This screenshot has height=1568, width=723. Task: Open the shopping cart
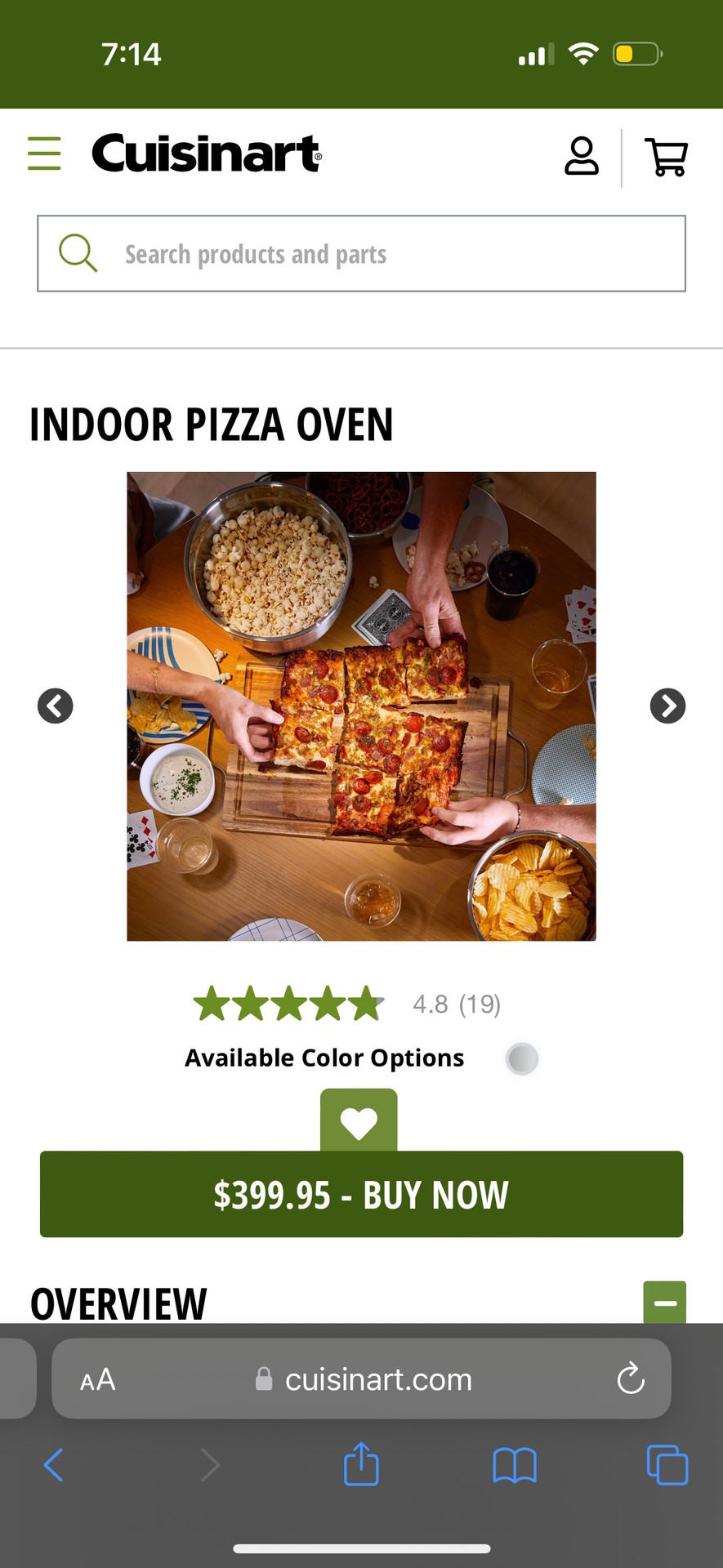tap(667, 157)
